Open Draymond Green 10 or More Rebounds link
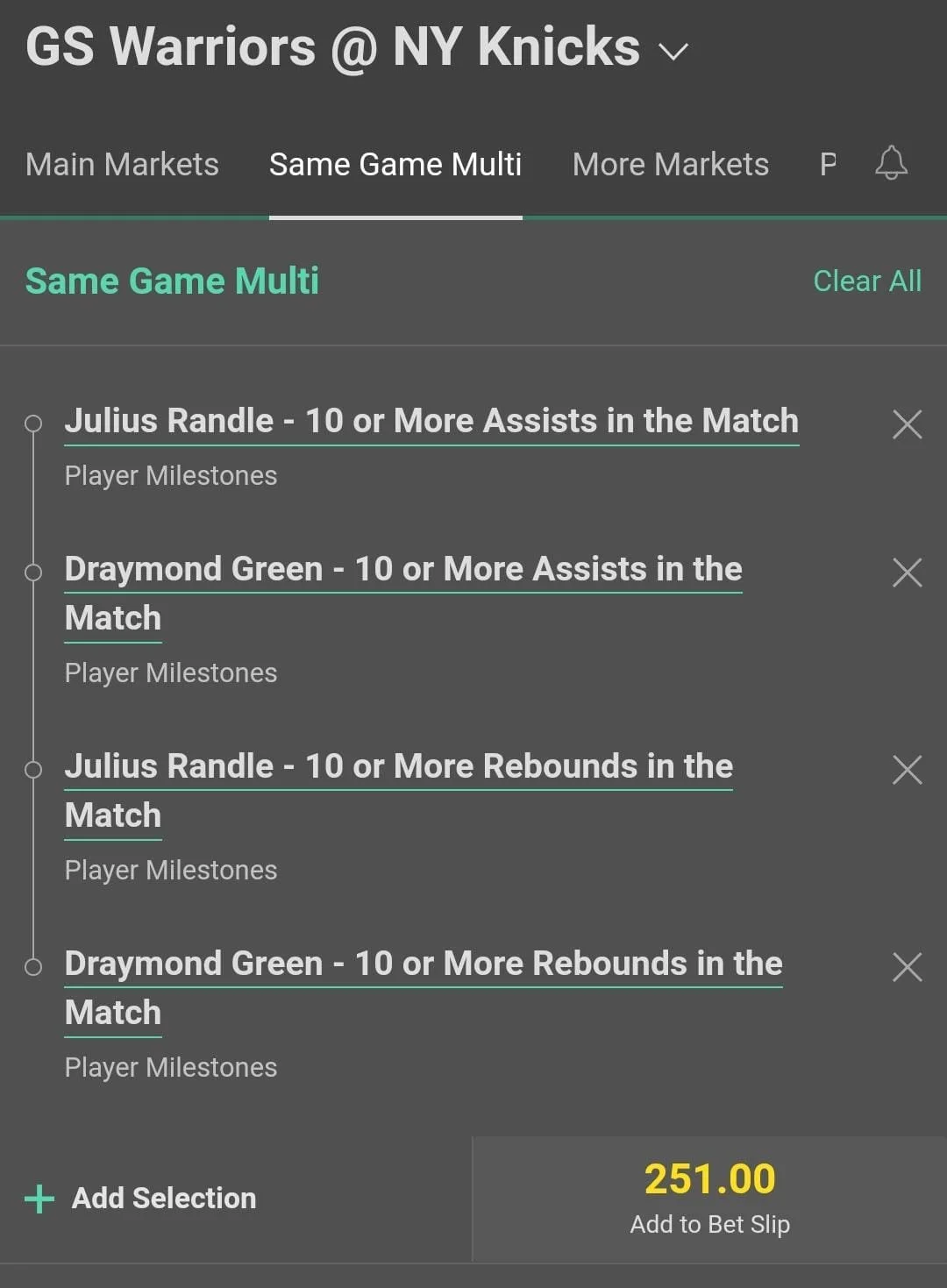This screenshot has width=947, height=1288. tap(424, 964)
